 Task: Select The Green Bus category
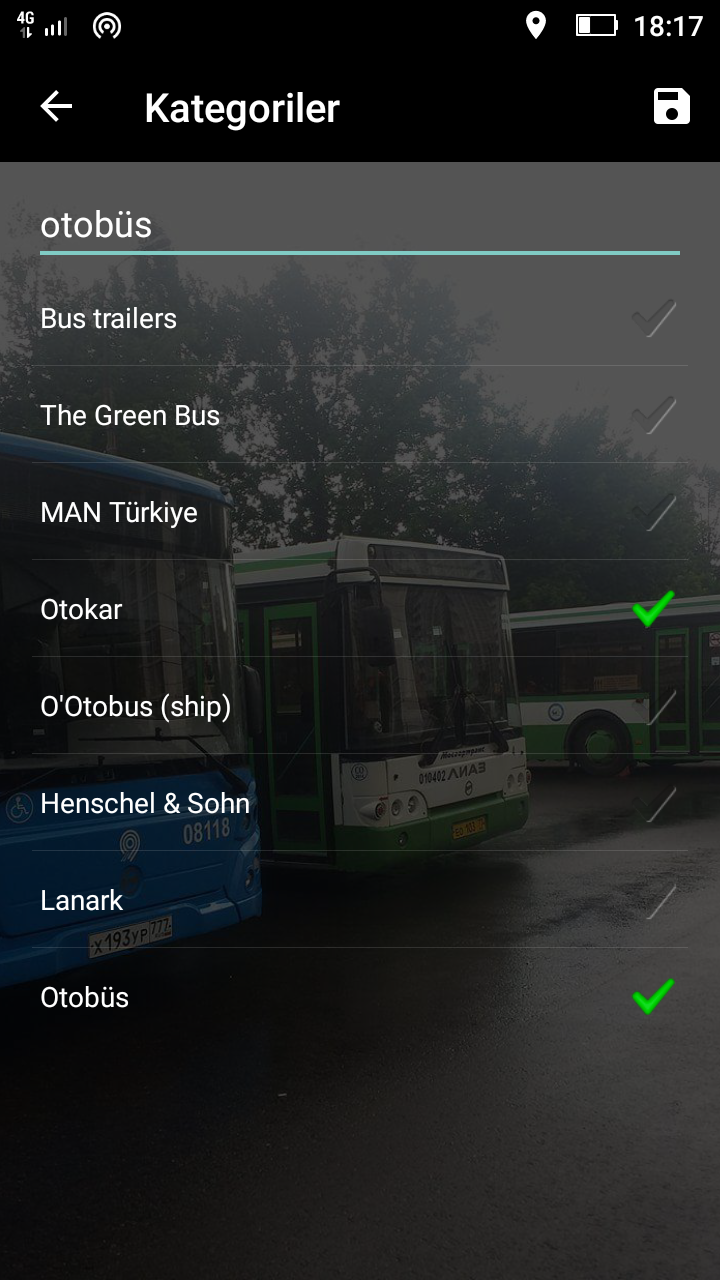pos(653,416)
